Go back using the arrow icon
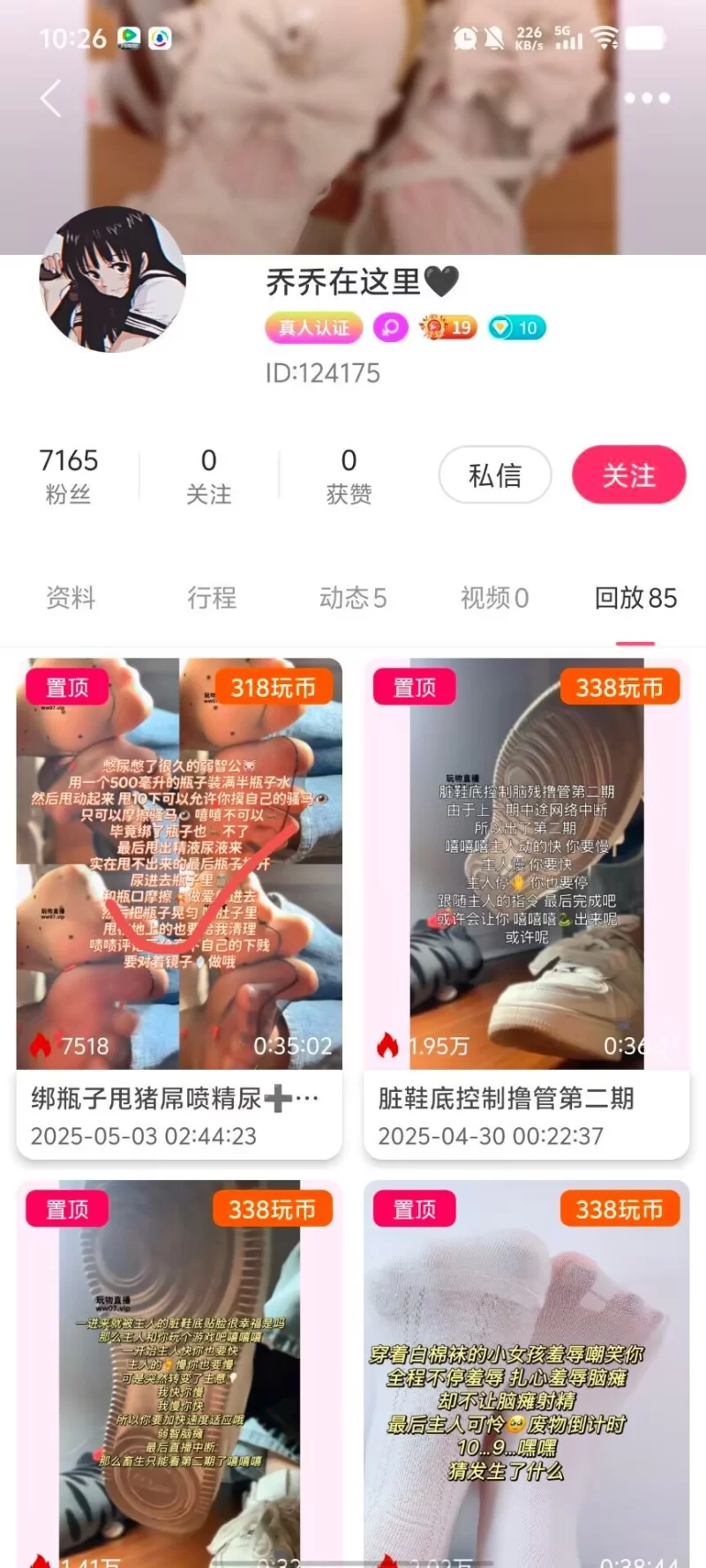The height and width of the screenshot is (1568, 706). coord(51,98)
